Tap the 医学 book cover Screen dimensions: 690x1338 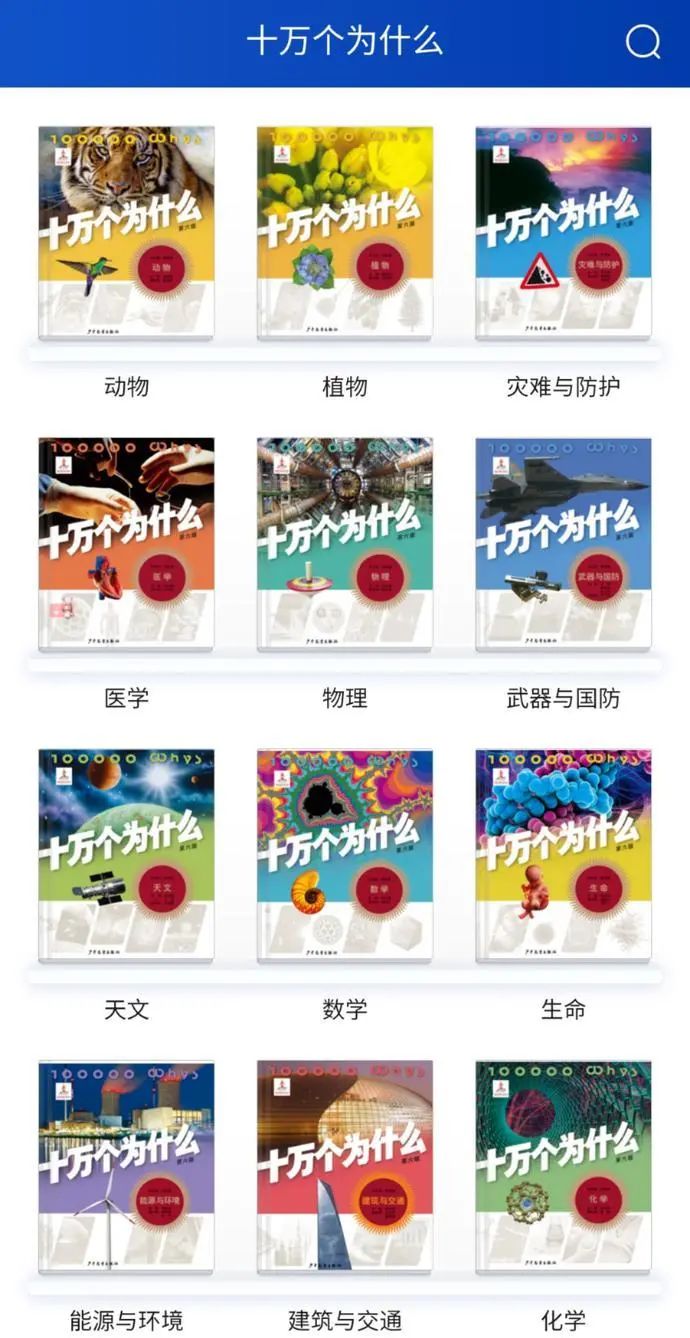pyautogui.click(x=126, y=544)
